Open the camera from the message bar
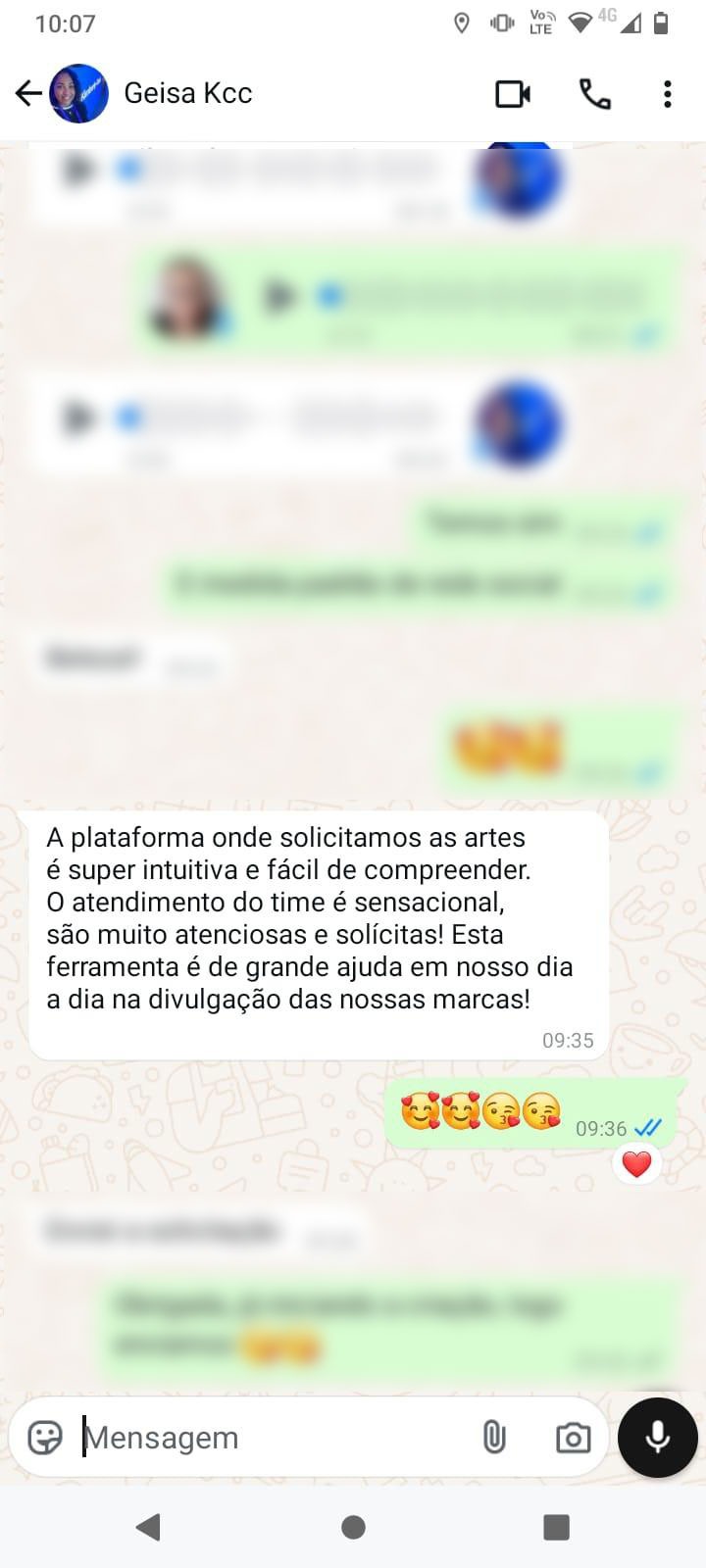Viewport: 706px width, 1568px height. coord(574,1437)
